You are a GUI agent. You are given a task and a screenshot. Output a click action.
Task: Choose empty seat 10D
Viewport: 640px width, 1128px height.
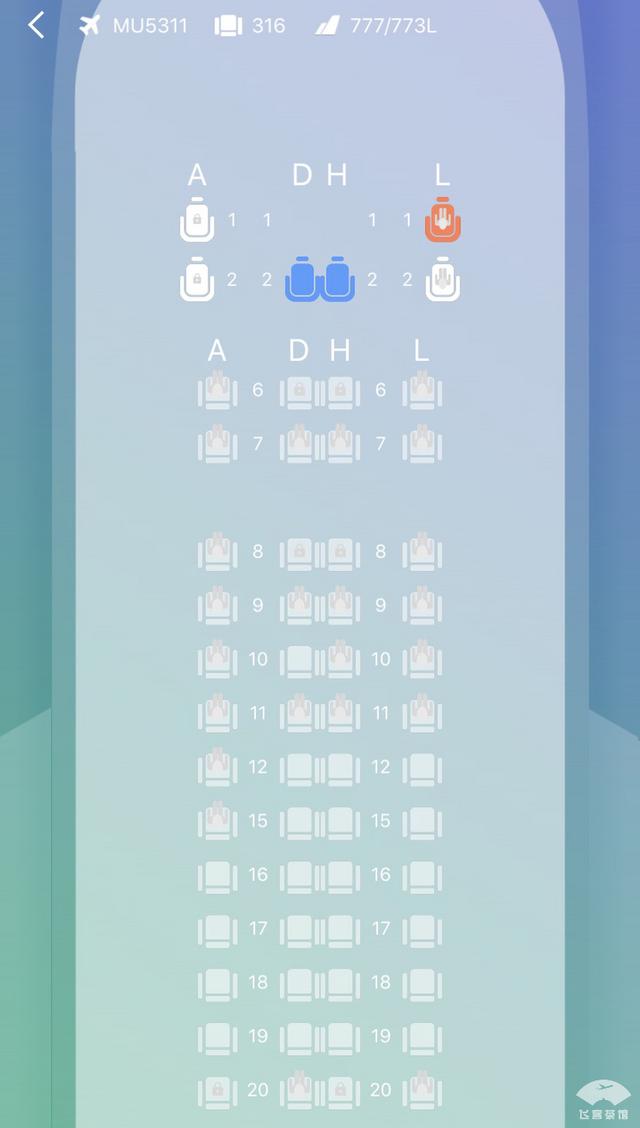pyautogui.click(x=299, y=660)
